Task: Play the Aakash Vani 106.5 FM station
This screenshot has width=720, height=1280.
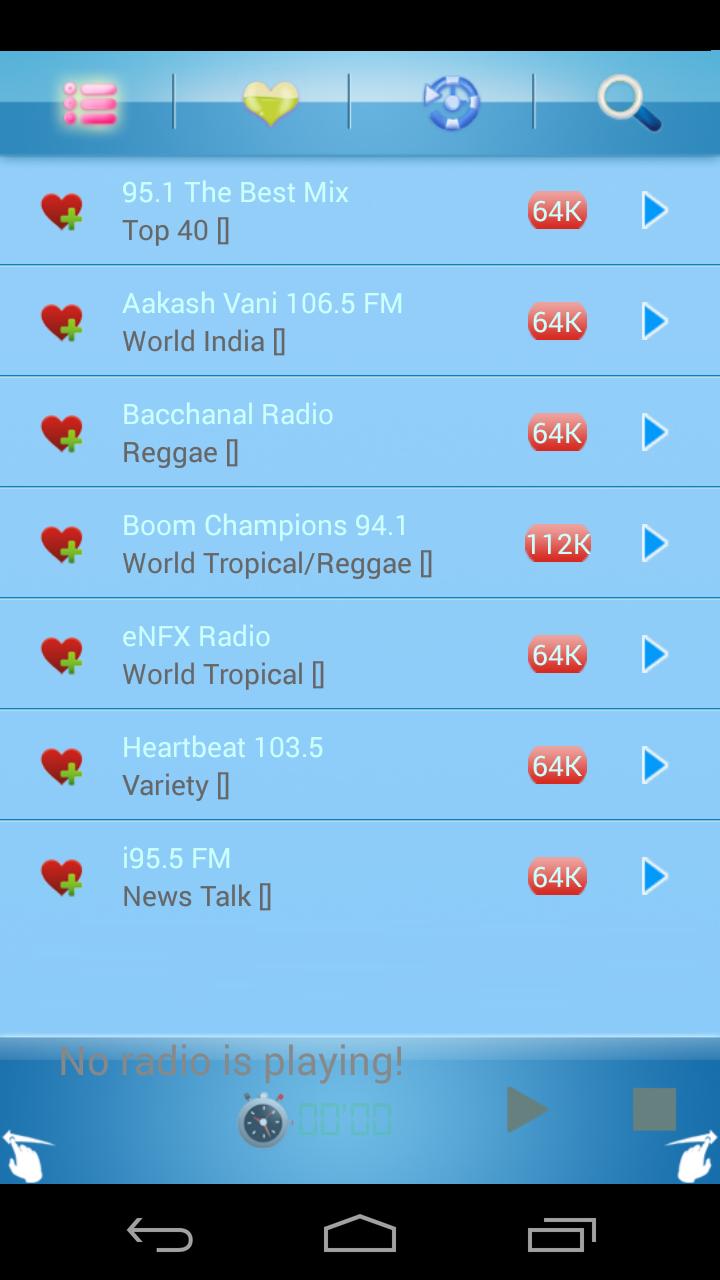Action: click(653, 321)
